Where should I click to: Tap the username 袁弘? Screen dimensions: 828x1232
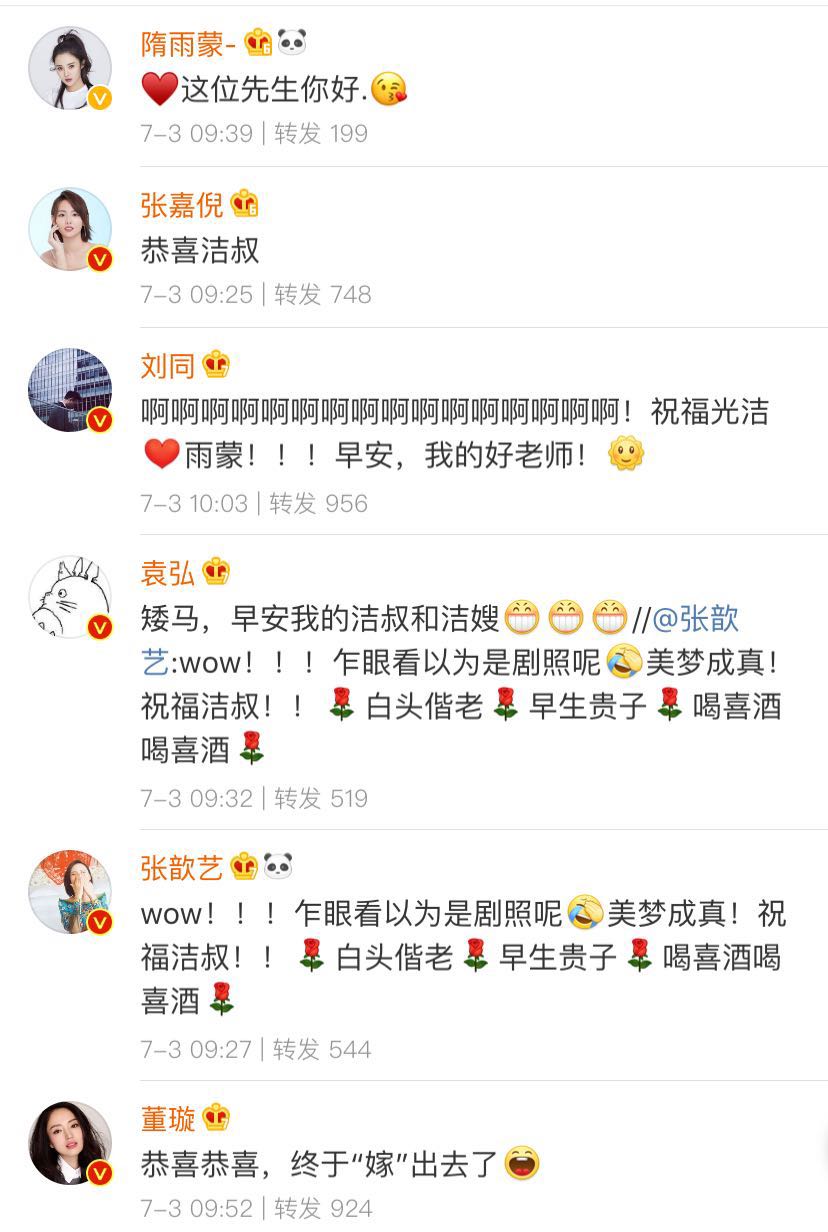click(x=168, y=572)
